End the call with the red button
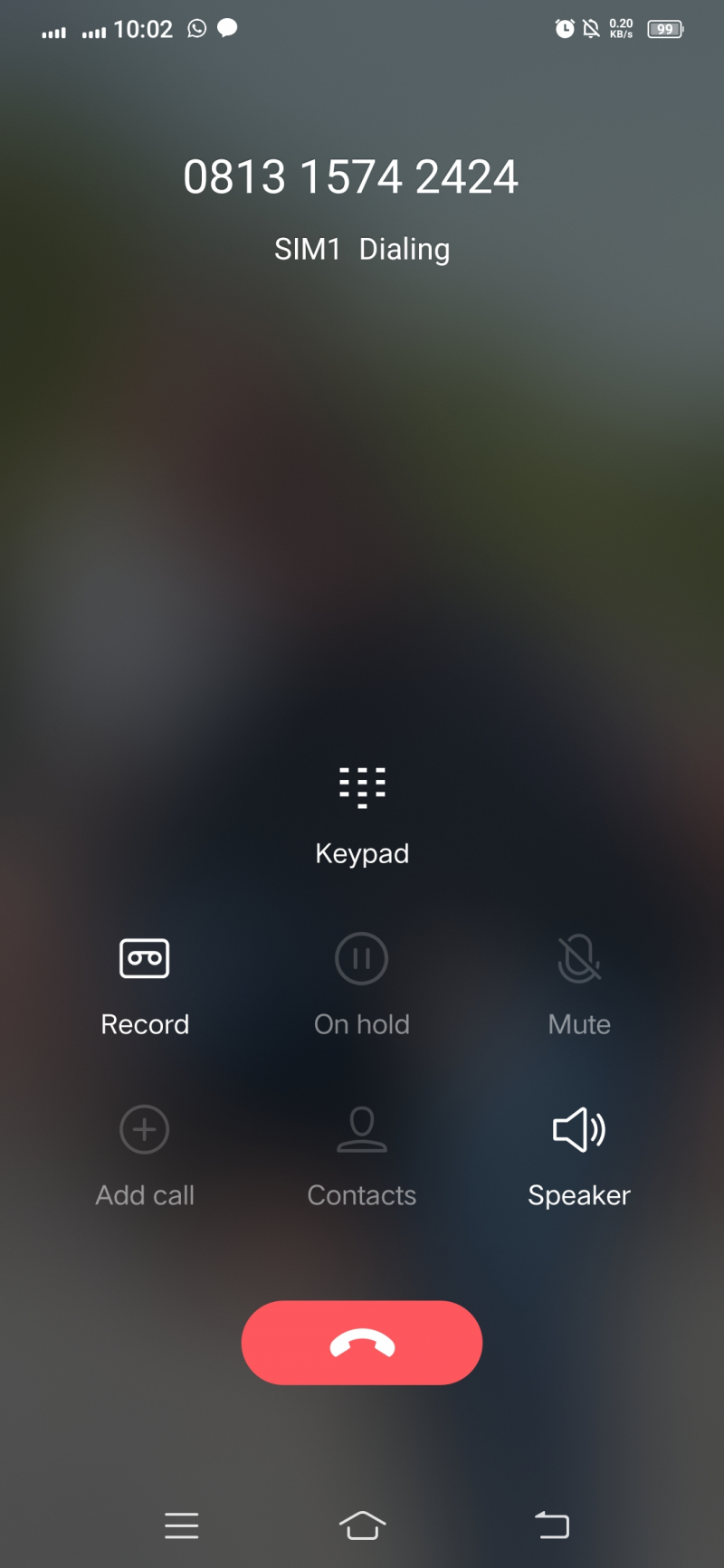The image size is (724, 1568). coord(362,1343)
